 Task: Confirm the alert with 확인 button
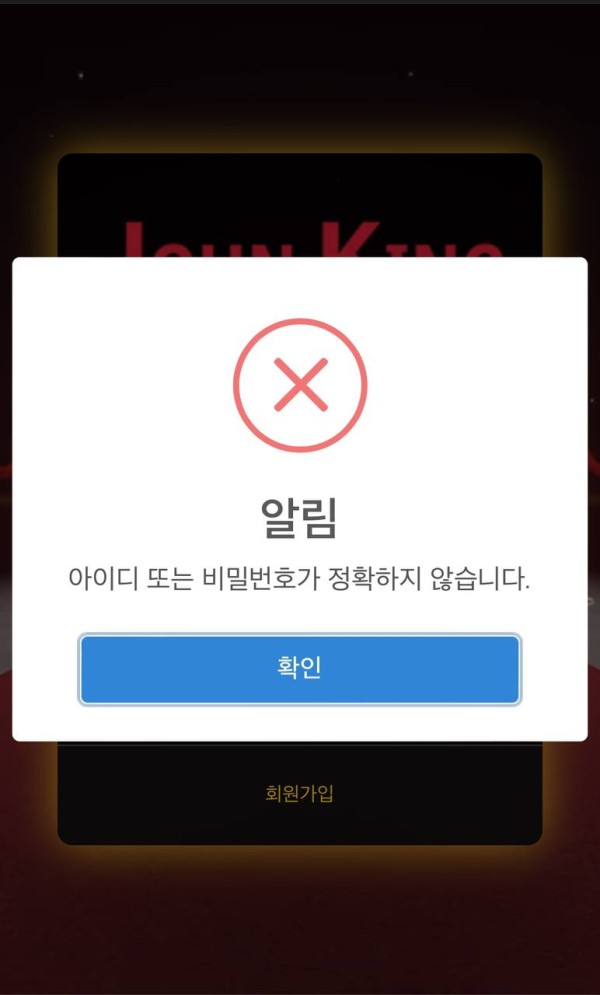pos(300,669)
